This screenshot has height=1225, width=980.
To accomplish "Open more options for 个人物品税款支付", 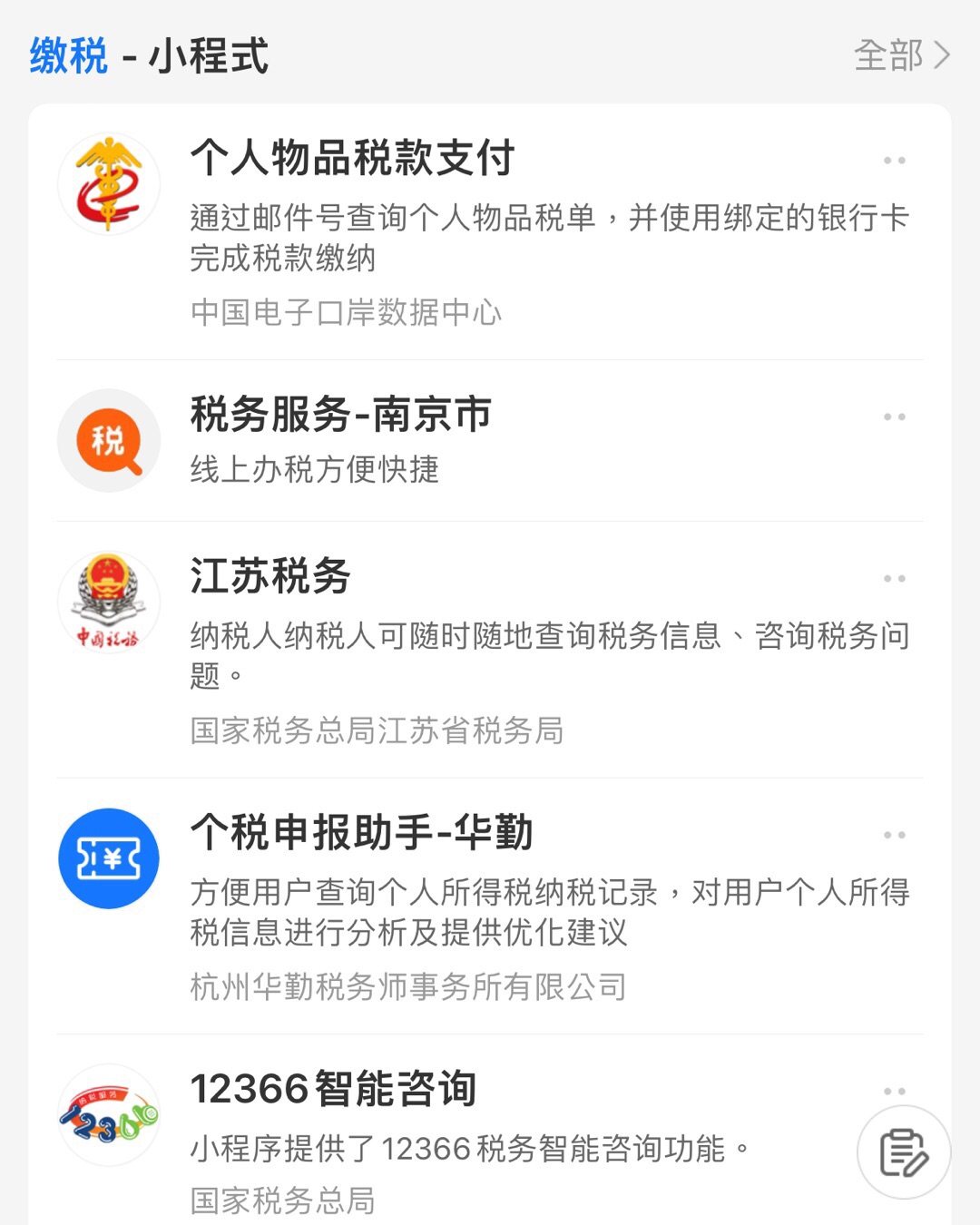I will click(x=897, y=160).
